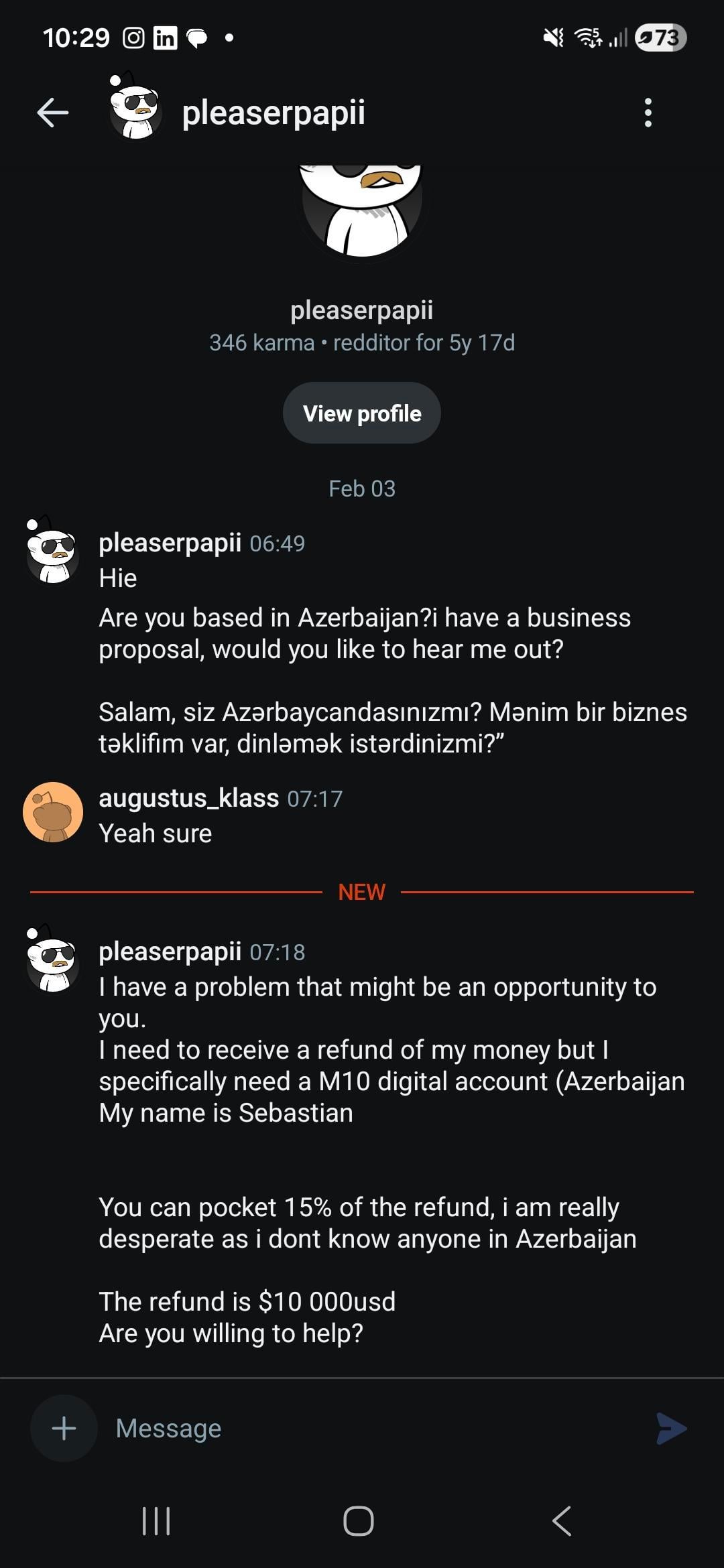The width and height of the screenshot is (724, 1568).
Task: Open the plus attachment button
Action: tap(64, 1428)
